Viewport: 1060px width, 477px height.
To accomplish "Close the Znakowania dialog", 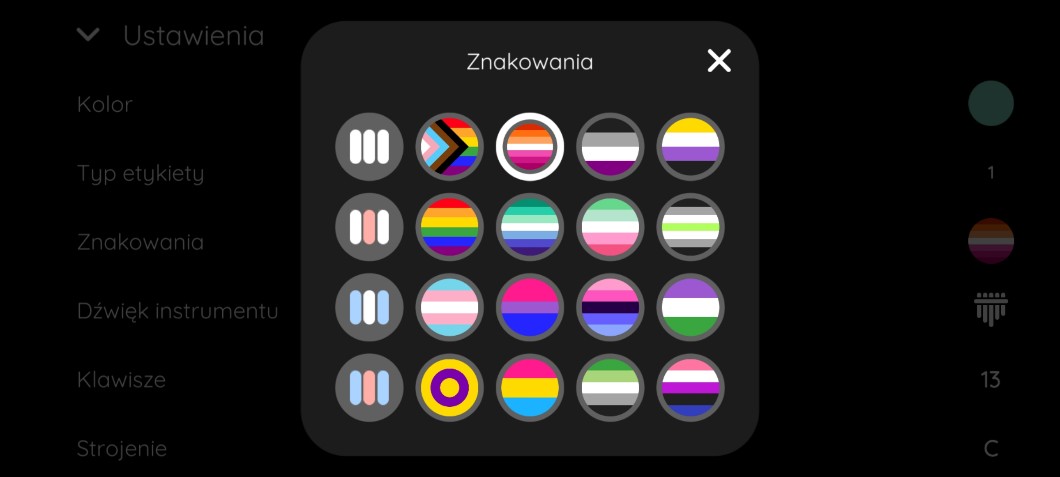I will 719,61.
